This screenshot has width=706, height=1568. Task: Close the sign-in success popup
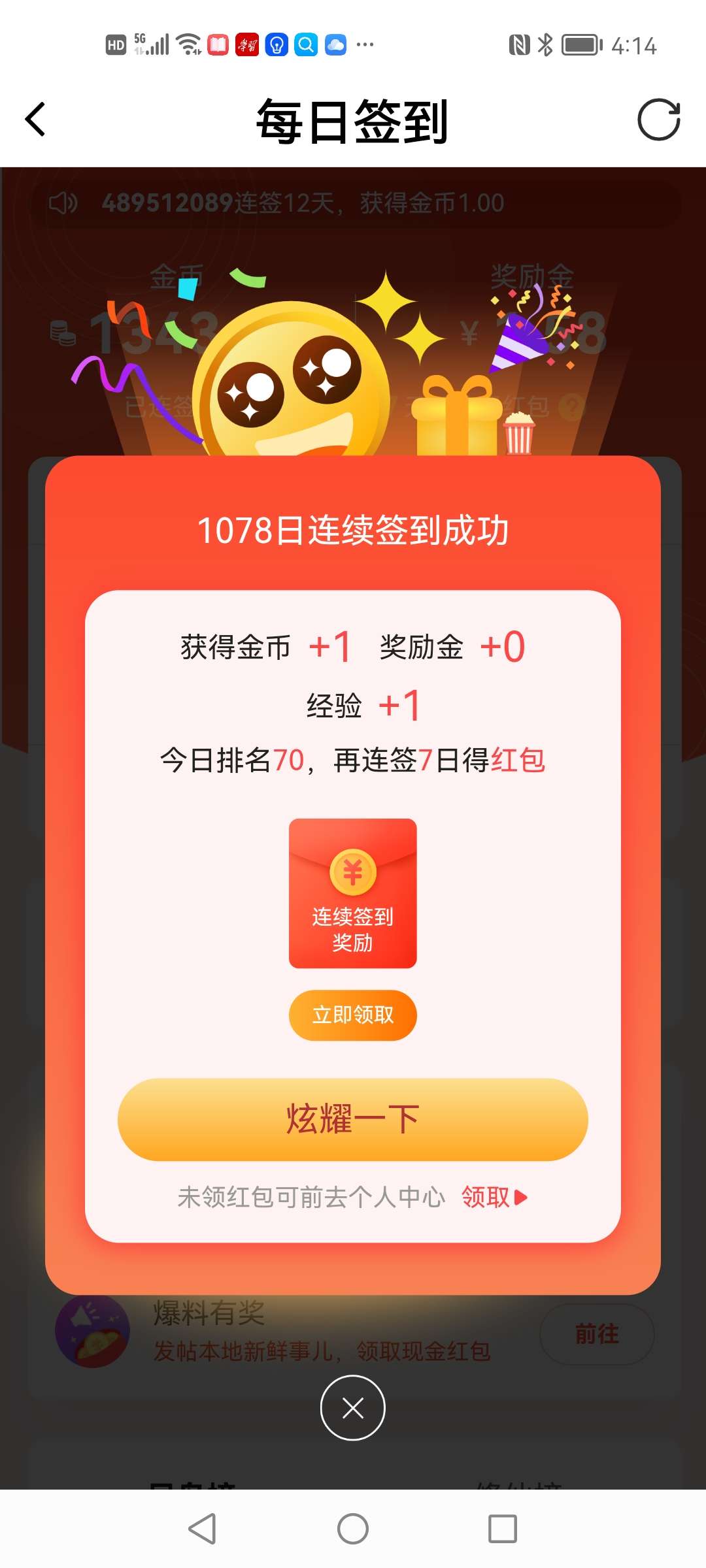pyautogui.click(x=352, y=1408)
